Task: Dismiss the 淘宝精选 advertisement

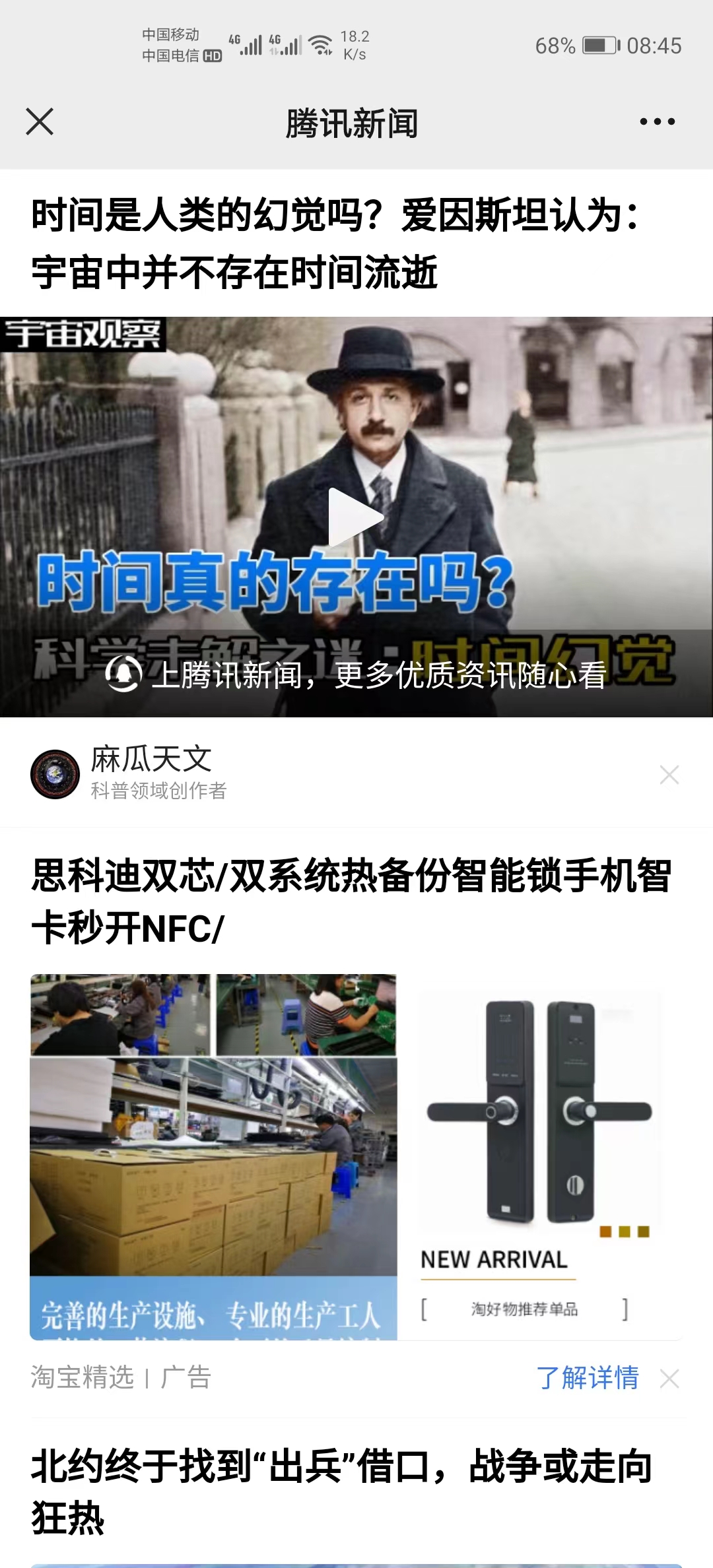Action: pos(669,1379)
